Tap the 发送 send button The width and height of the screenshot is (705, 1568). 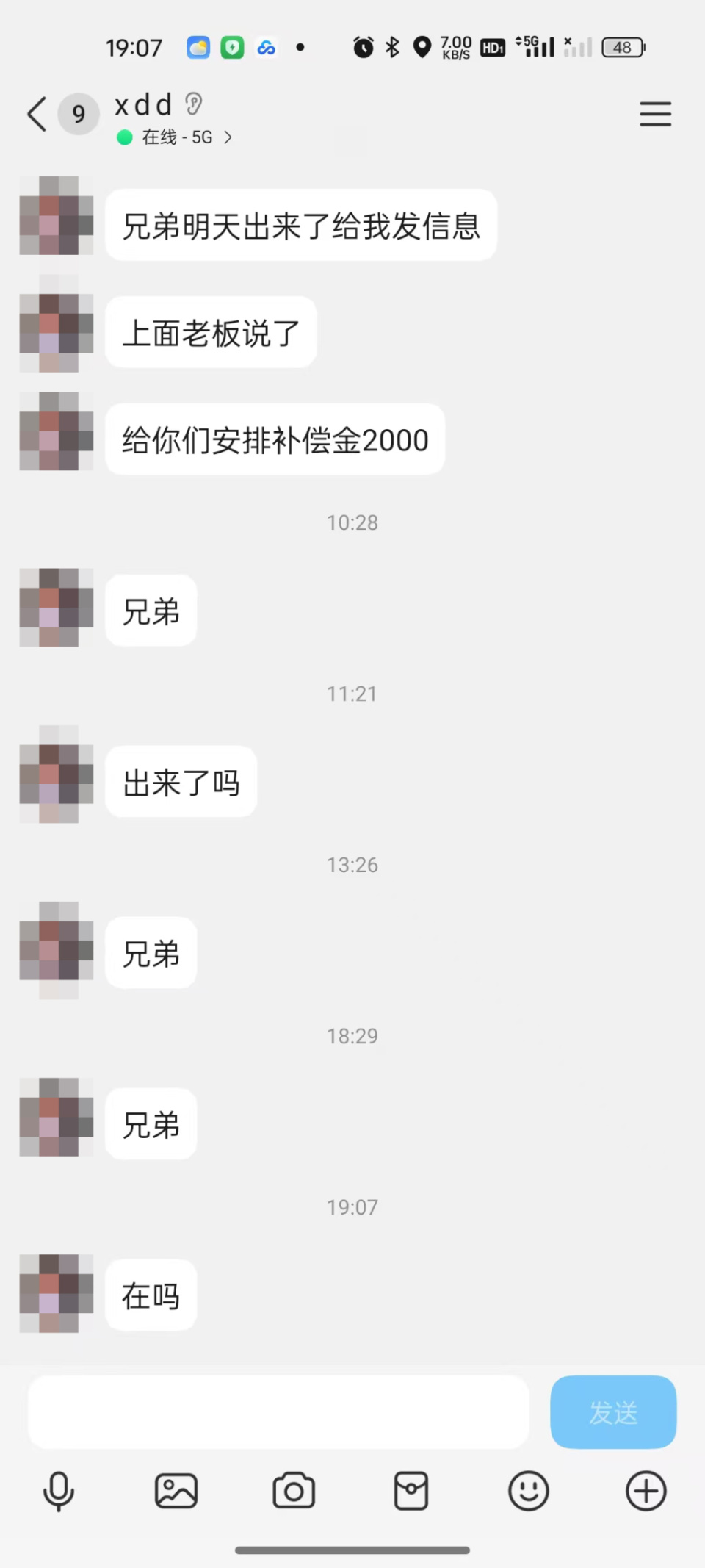click(613, 1411)
